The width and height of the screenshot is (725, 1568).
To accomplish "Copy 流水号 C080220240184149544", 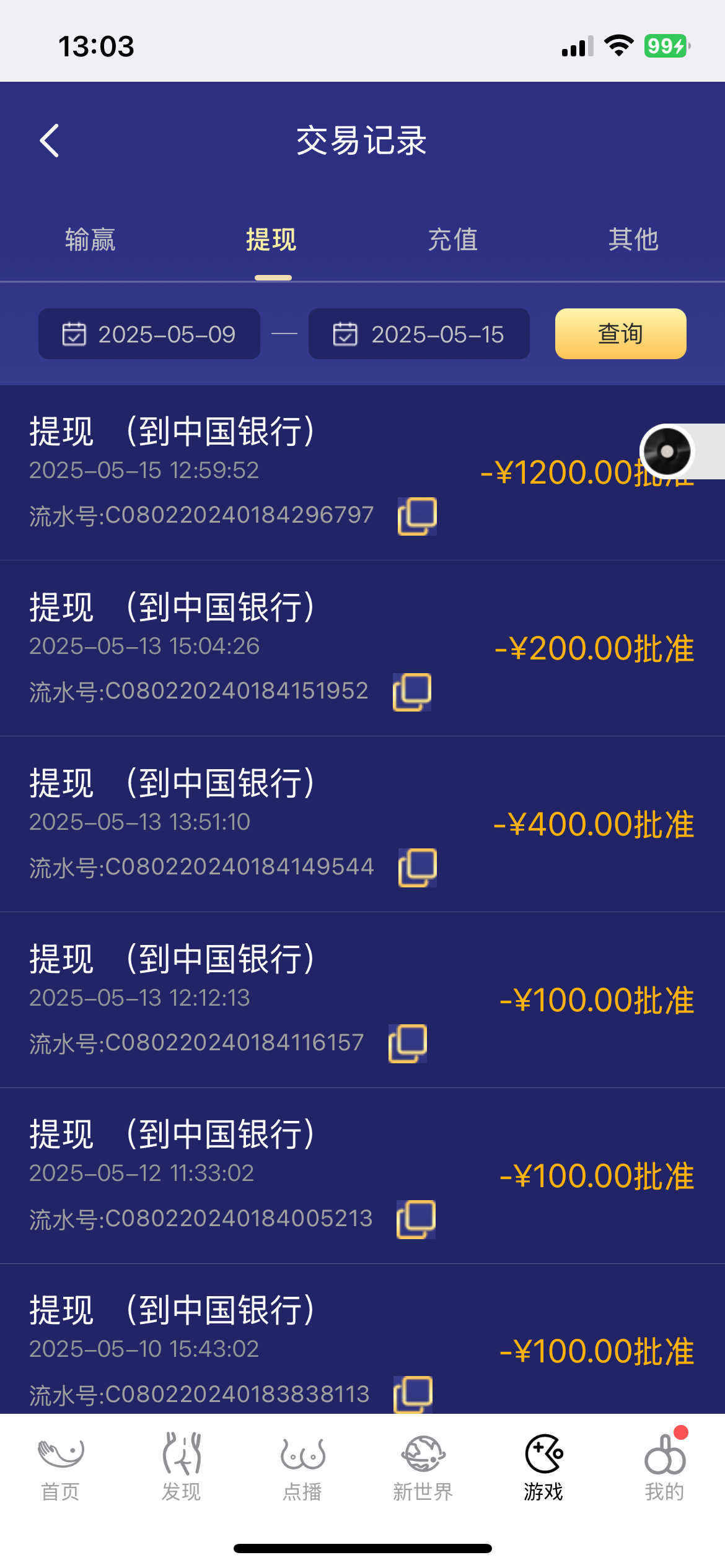I will point(418,867).
